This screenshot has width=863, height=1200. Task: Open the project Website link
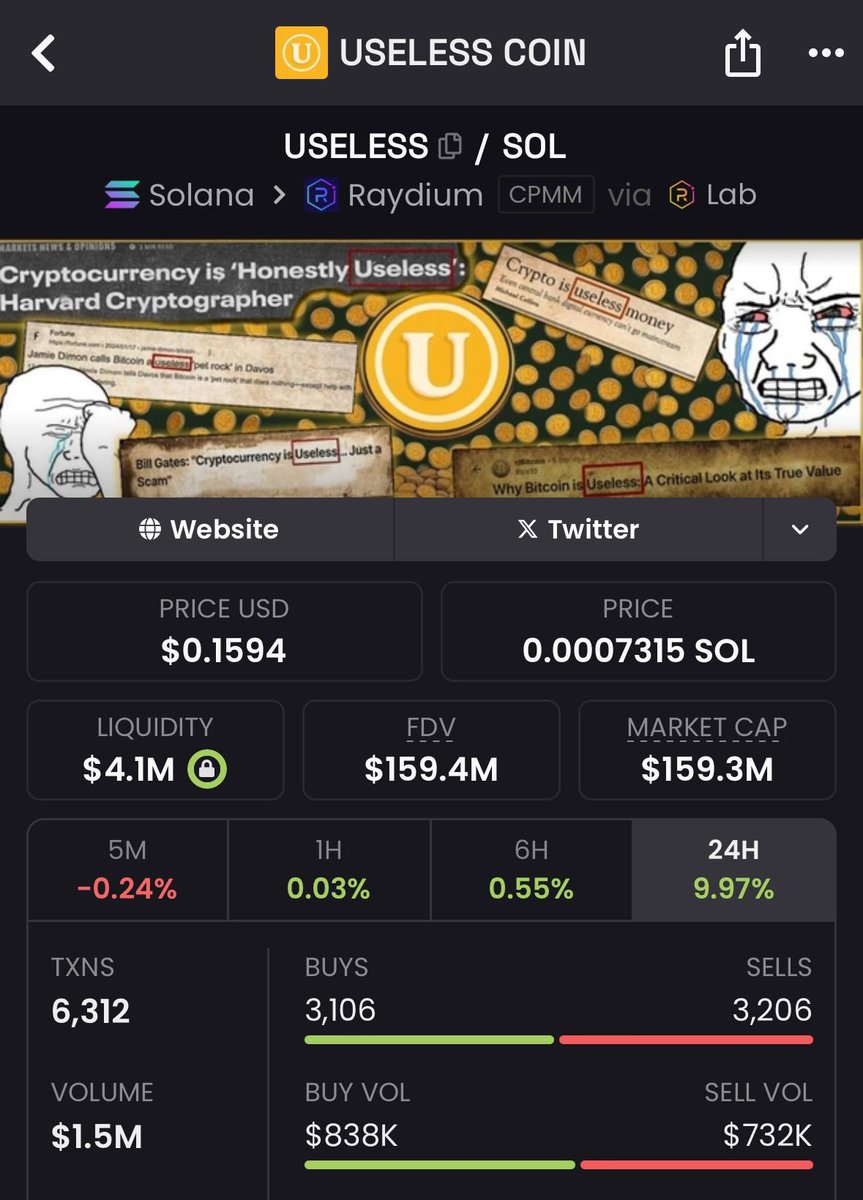coord(210,529)
